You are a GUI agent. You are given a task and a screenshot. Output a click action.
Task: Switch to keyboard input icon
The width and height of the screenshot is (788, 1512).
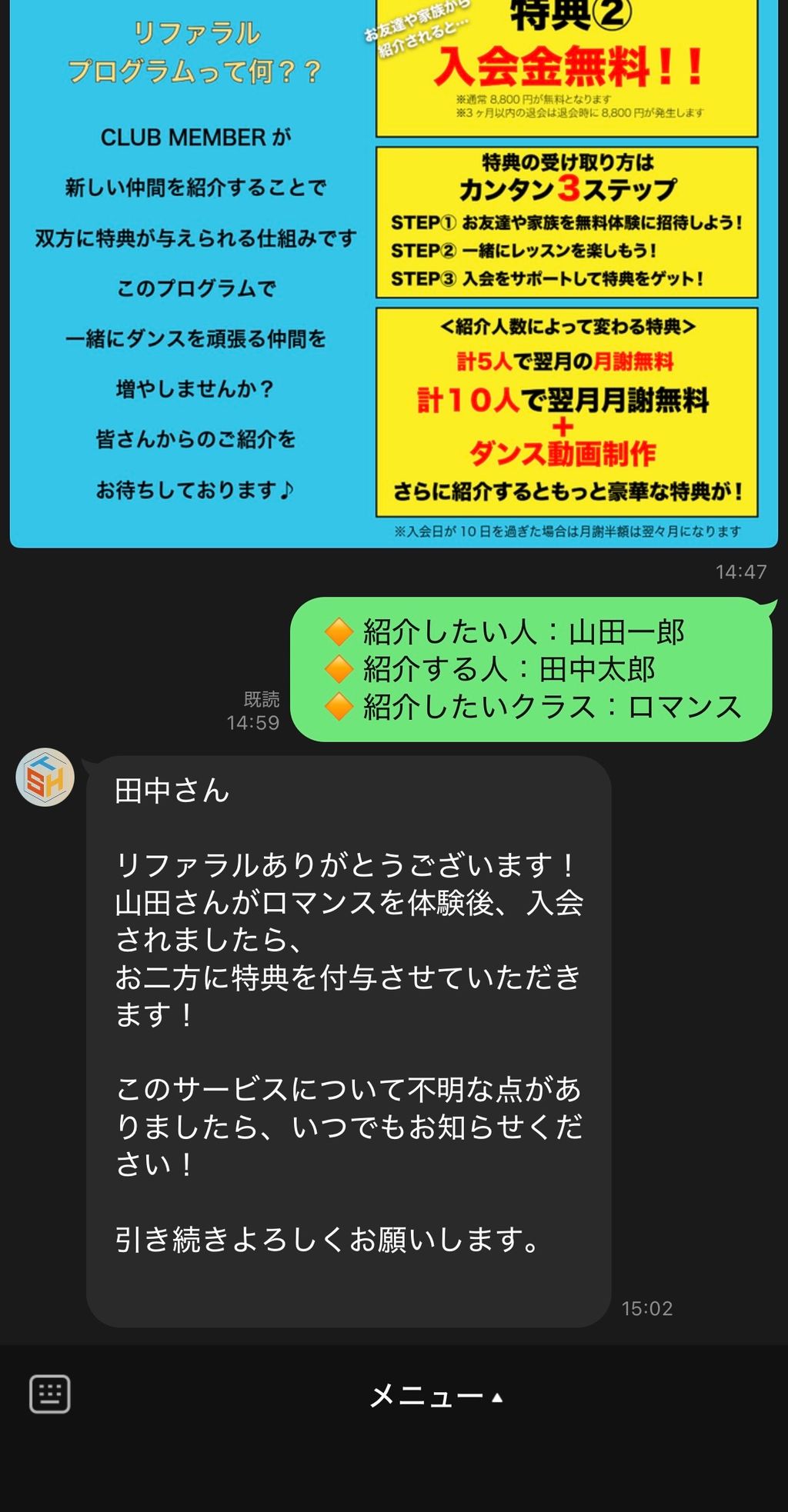[50, 1394]
